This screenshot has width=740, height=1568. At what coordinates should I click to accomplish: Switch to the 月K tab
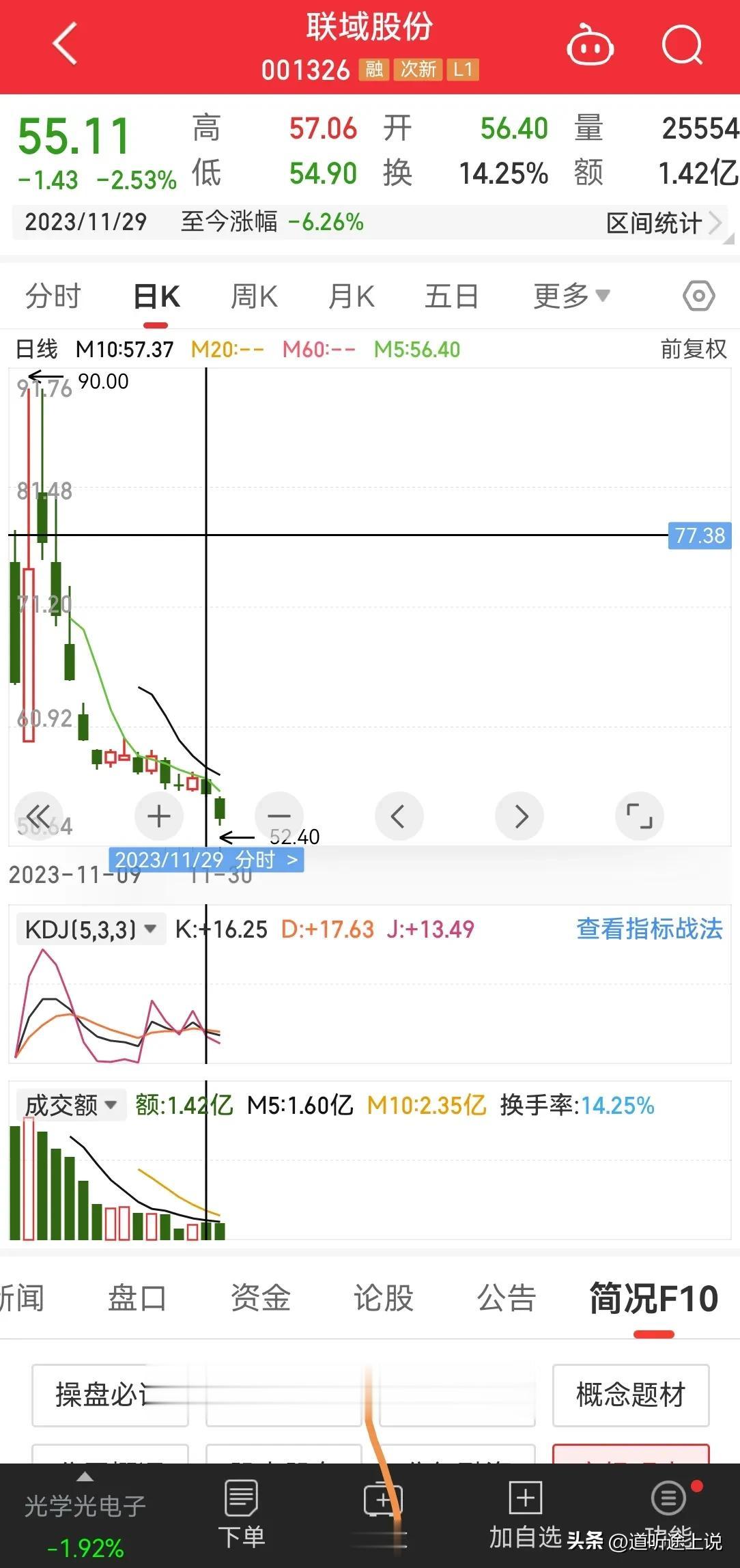coord(352,296)
